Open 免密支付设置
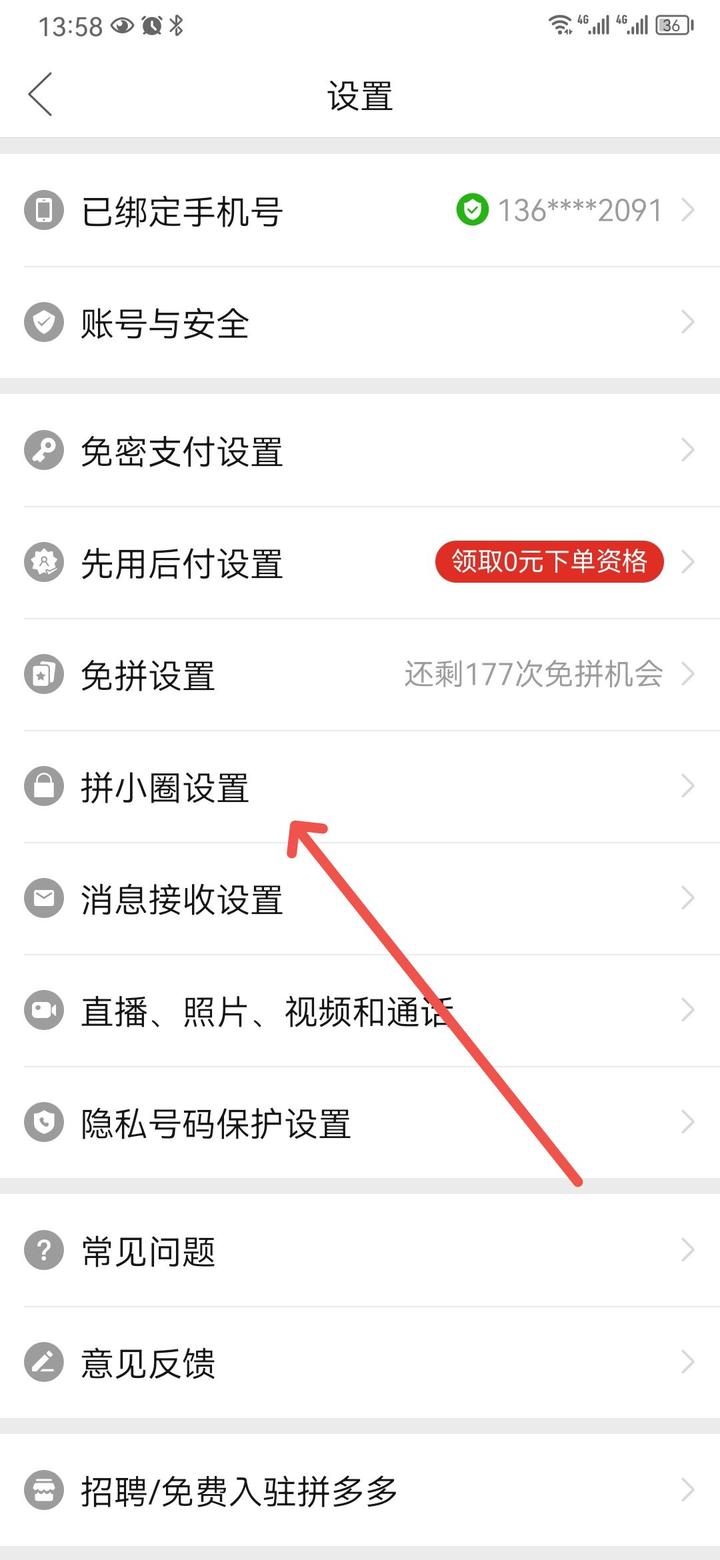The image size is (720, 1560). tap(360, 451)
